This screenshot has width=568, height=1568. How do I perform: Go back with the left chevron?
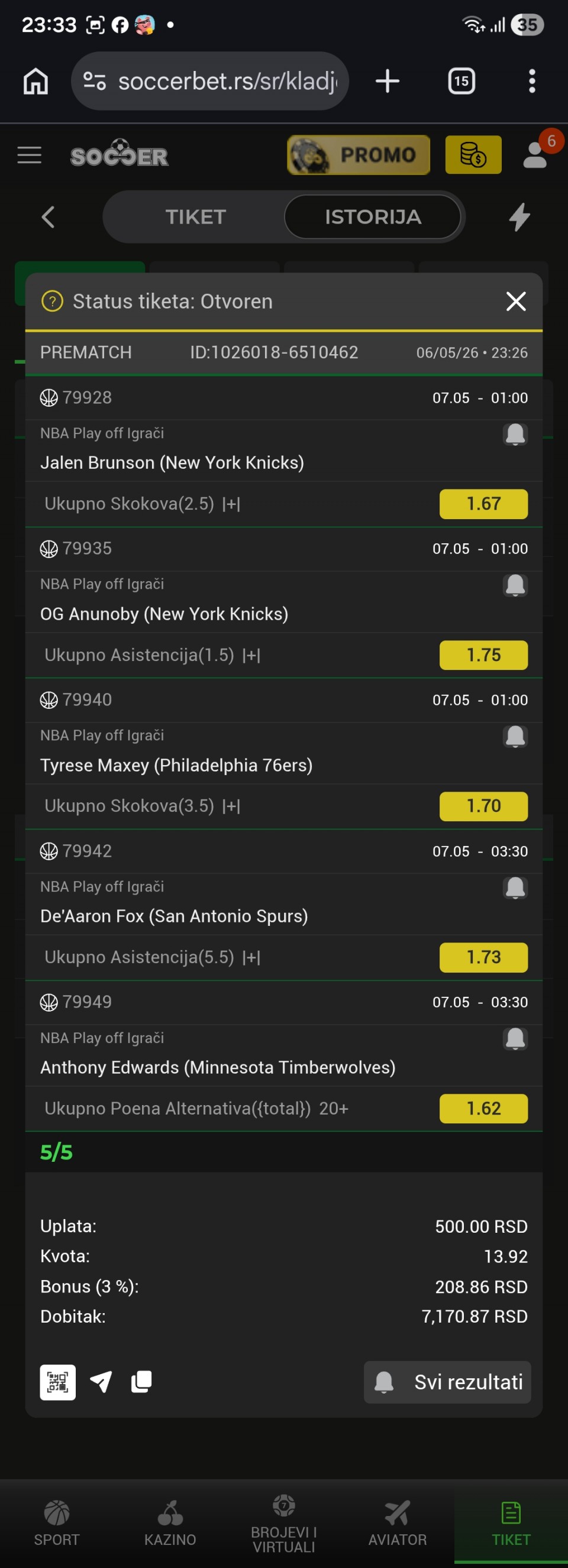point(47,217)
